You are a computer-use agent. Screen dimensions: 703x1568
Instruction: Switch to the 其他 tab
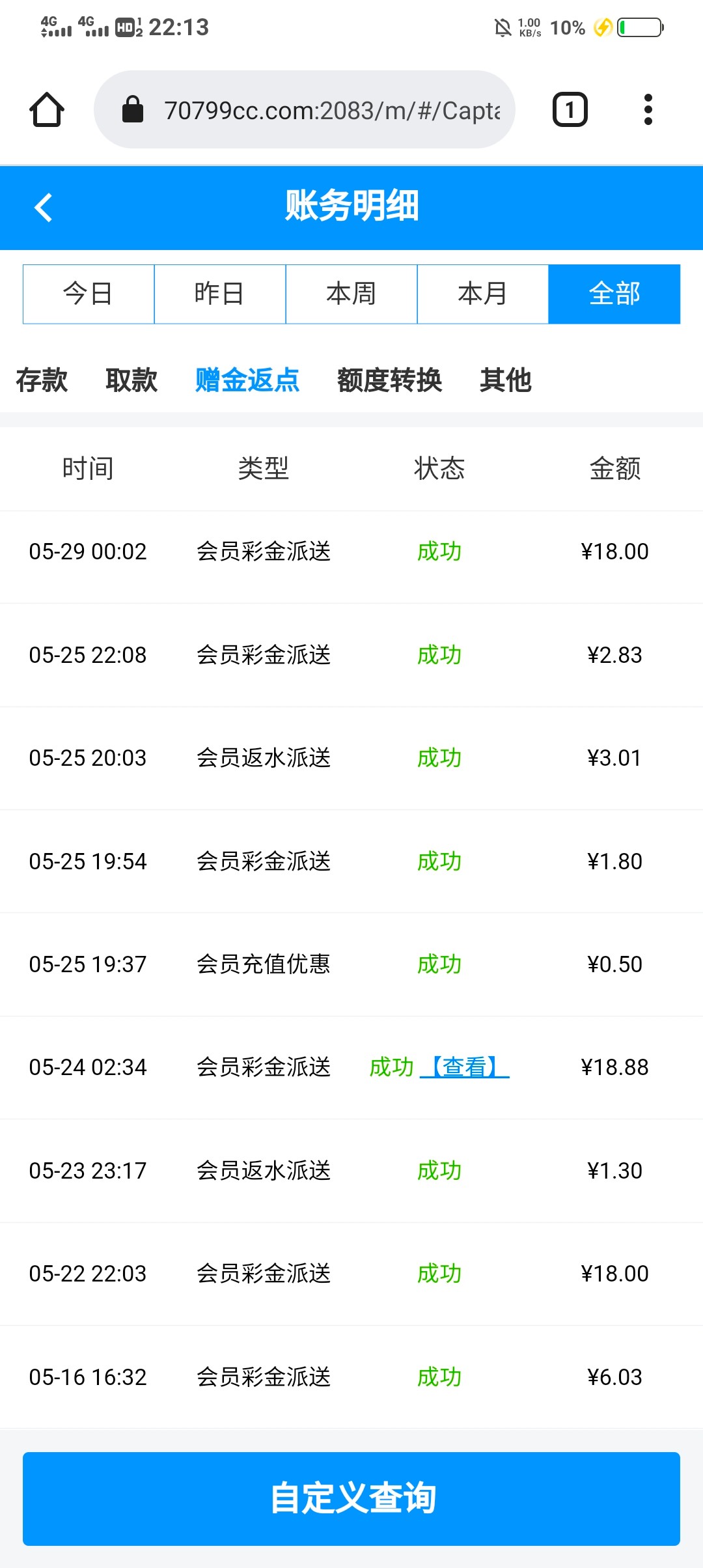(x=505, y=380)
